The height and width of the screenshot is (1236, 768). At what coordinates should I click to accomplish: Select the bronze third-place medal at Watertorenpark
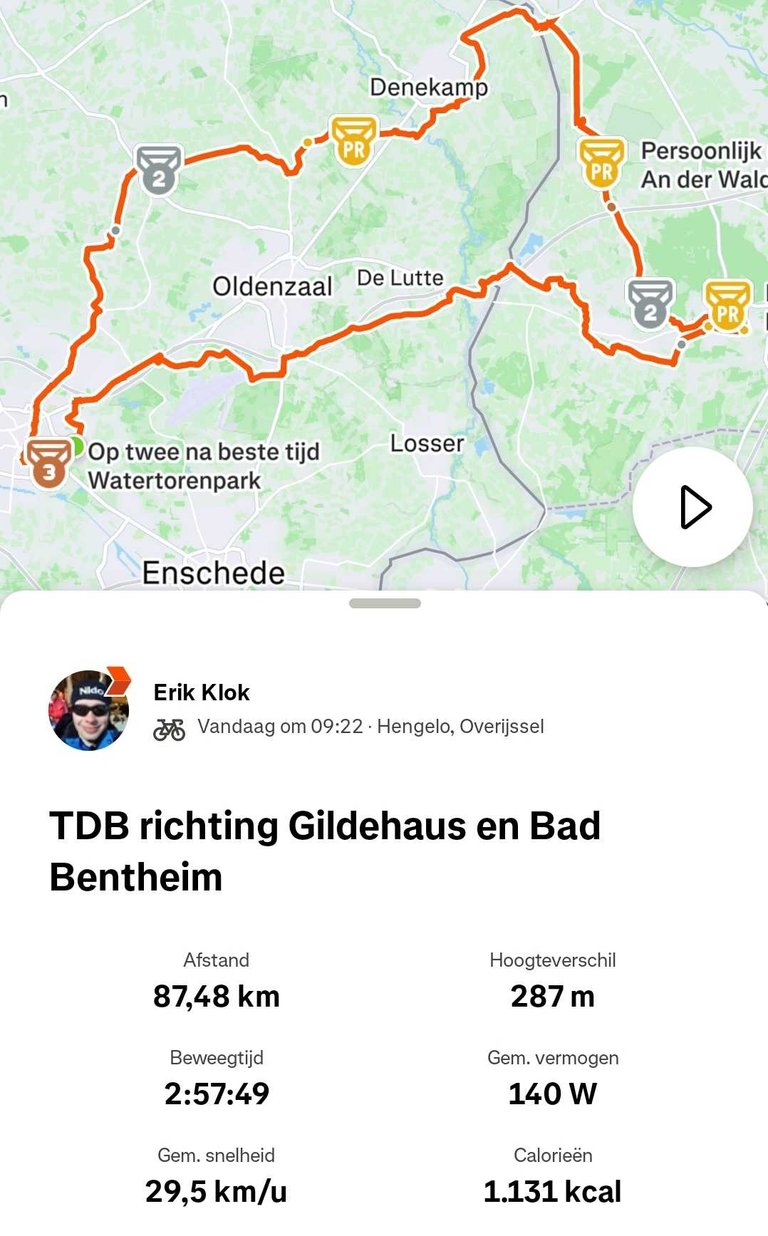[48, 463]
